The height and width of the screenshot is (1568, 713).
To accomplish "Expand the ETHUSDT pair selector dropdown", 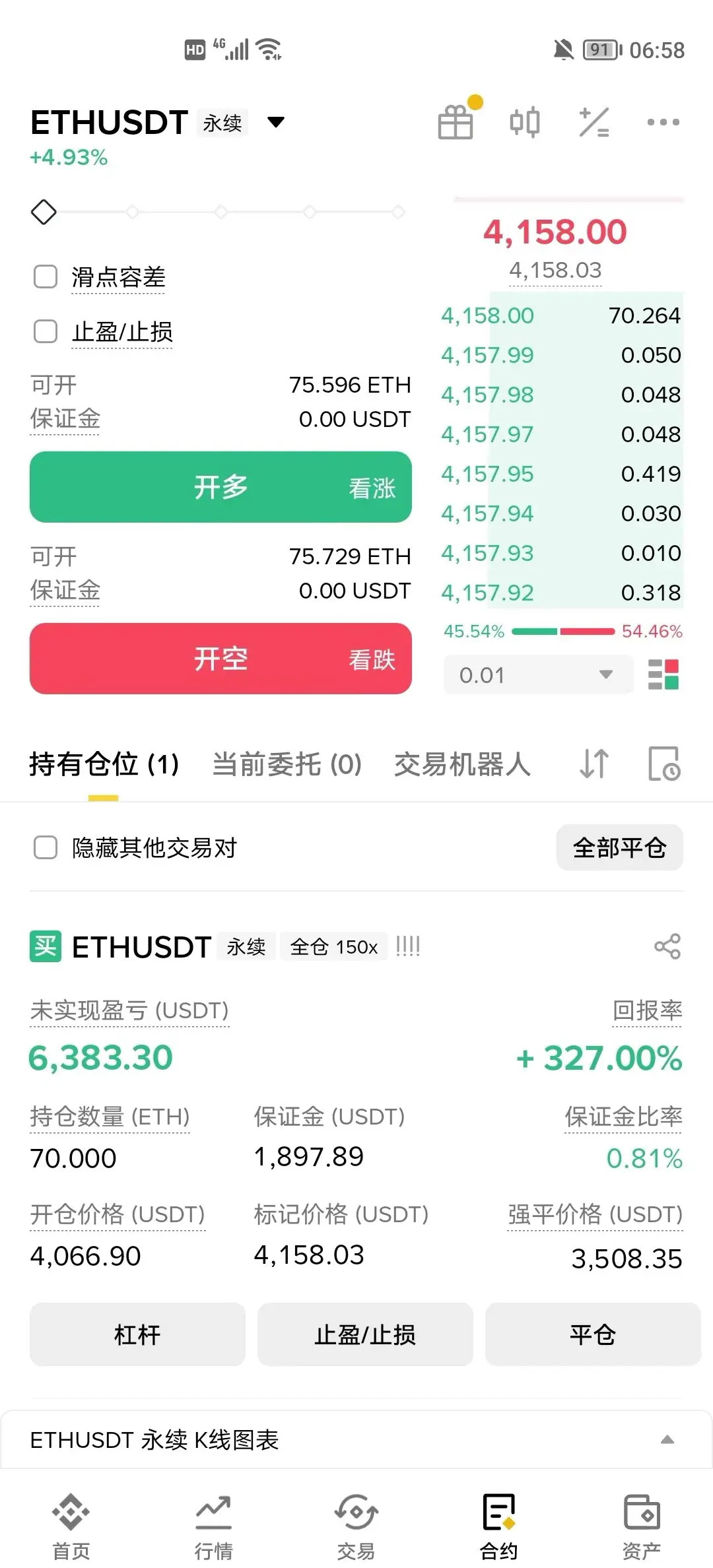I will point(275,122).
